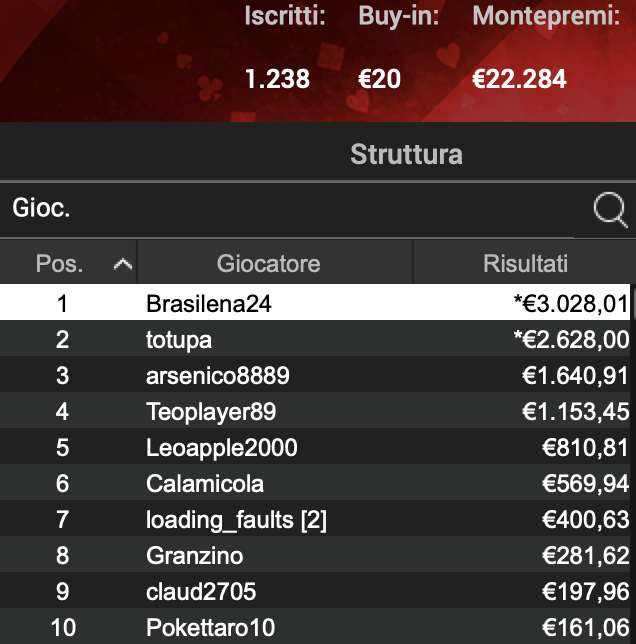Tap the magnifier search icon

609,209
